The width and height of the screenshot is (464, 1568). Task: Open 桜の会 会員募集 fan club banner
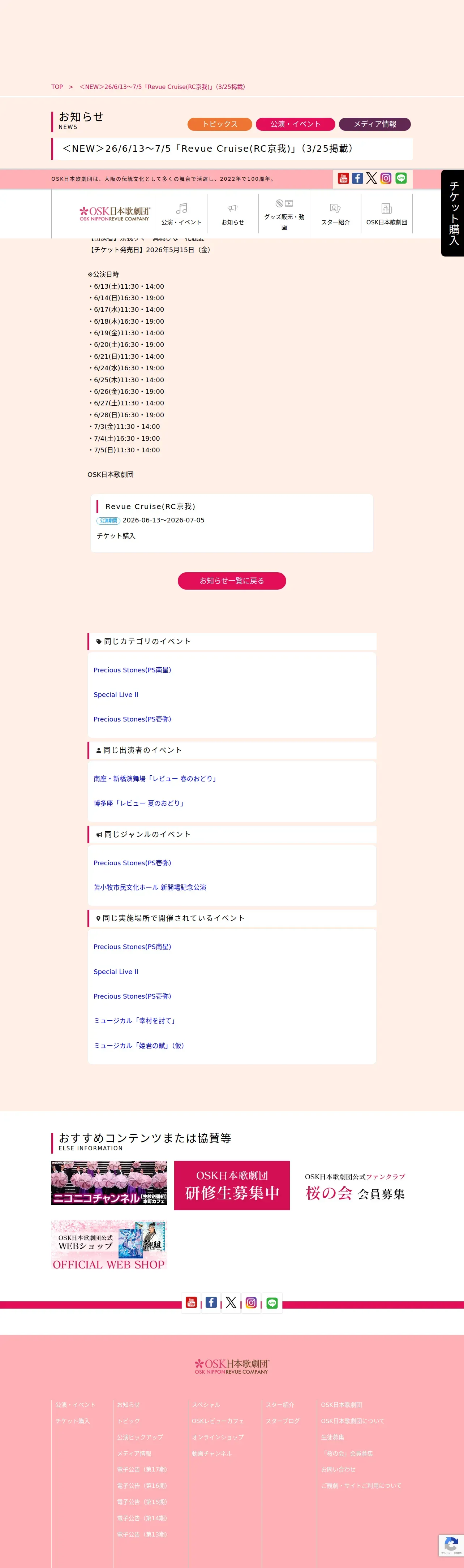pyautogui.click(x=355, y=1186)
